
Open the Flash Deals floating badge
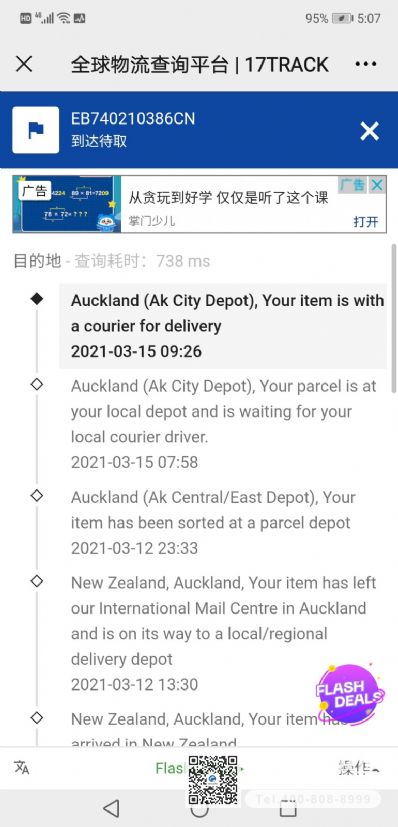click(x=350, y=694)
